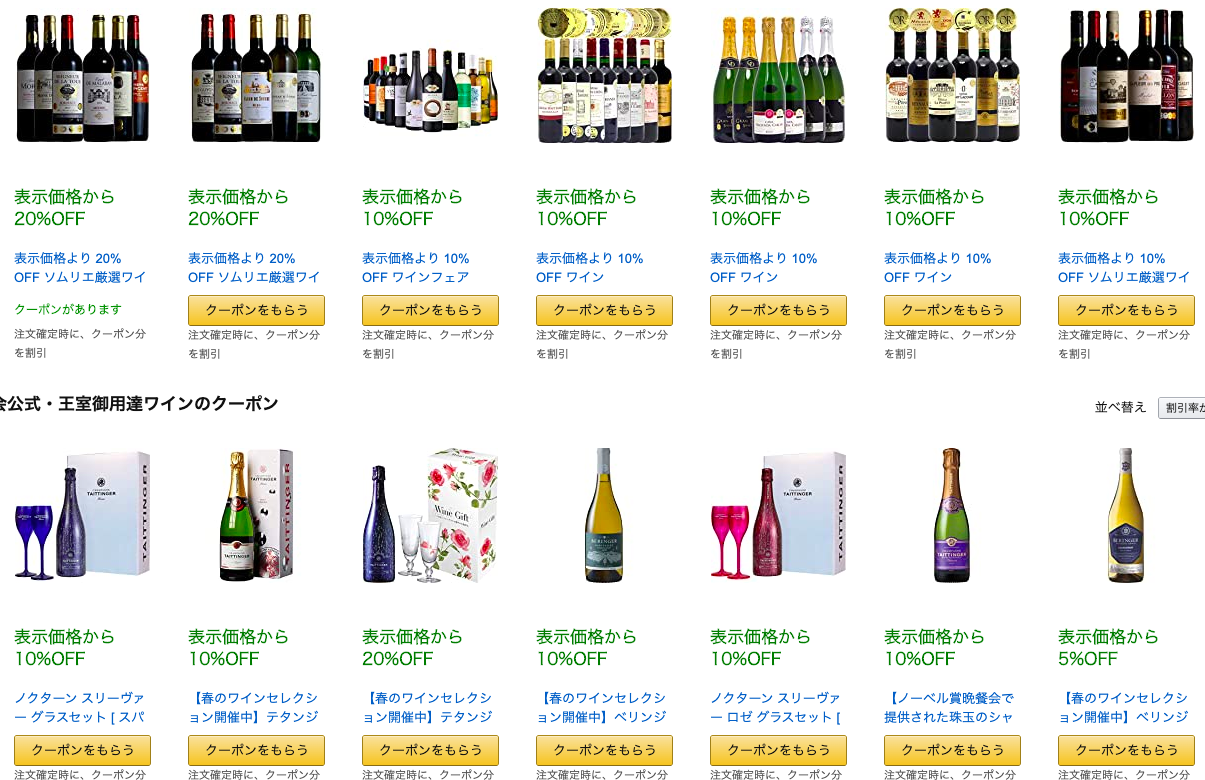1205x780 pixels.
Task: Open ノクターン スリーヴァー グラスセット [スパ link
Action: click(78, 707)
